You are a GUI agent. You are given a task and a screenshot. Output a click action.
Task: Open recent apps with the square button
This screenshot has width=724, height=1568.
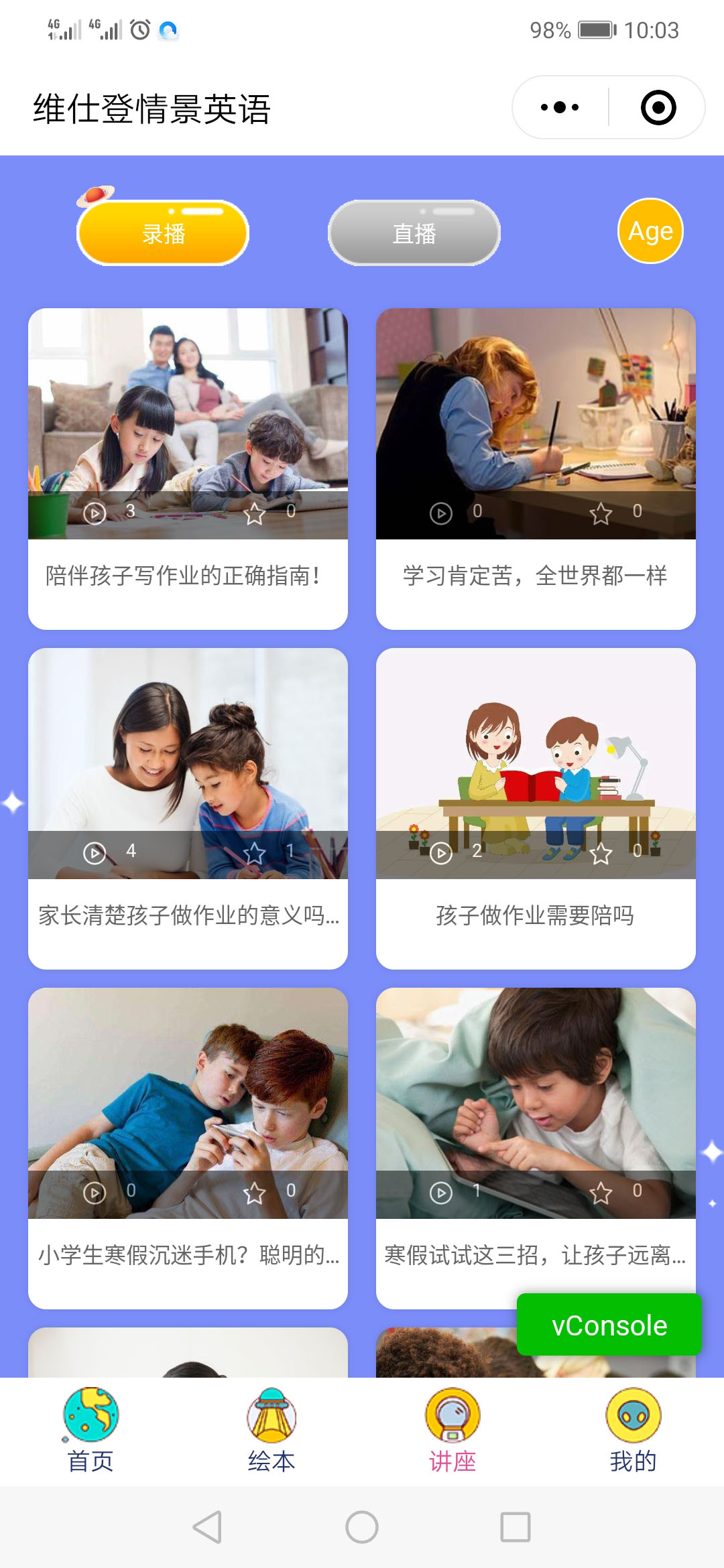pos(516,1527)
